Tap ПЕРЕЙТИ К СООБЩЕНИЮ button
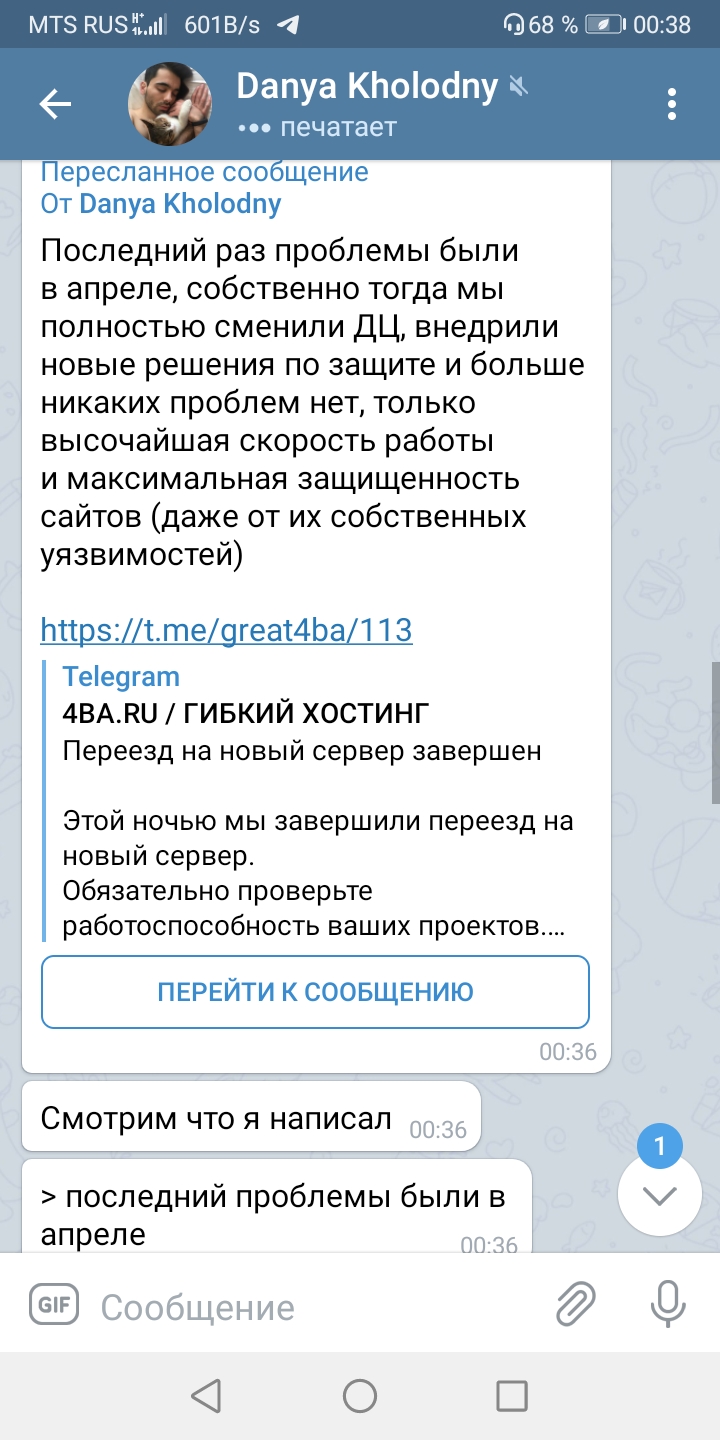 pyautogui.click(x=315, y=992)
